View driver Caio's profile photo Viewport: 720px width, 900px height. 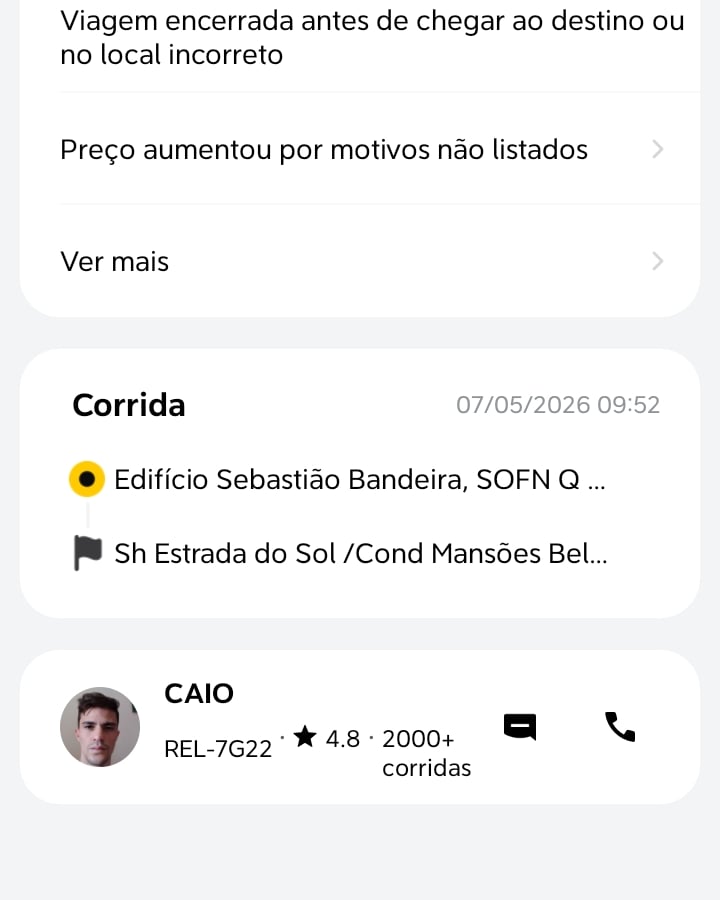pyautogui.click(x=100, y=727)
